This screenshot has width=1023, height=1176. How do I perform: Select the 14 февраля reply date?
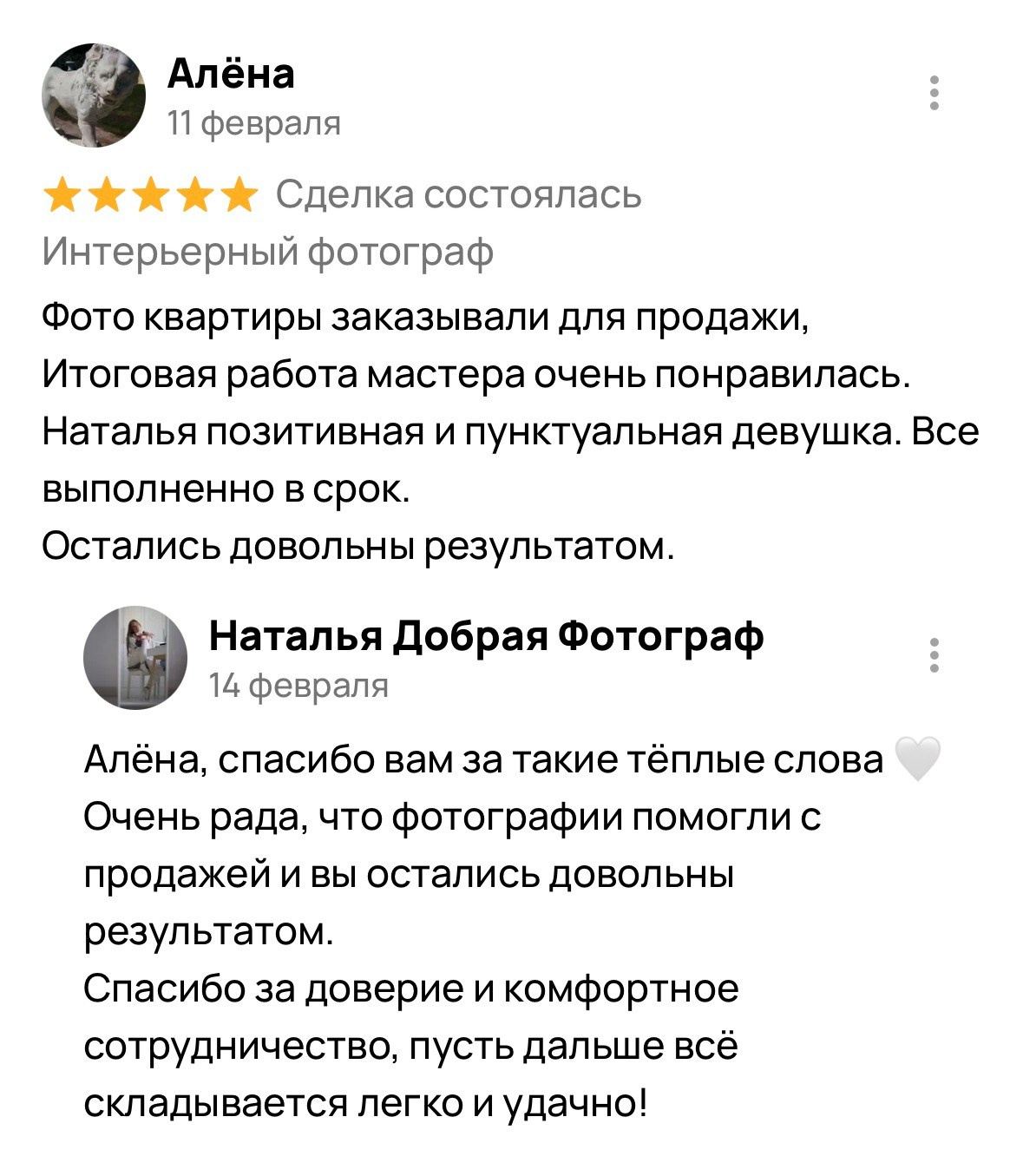point(298,685)
